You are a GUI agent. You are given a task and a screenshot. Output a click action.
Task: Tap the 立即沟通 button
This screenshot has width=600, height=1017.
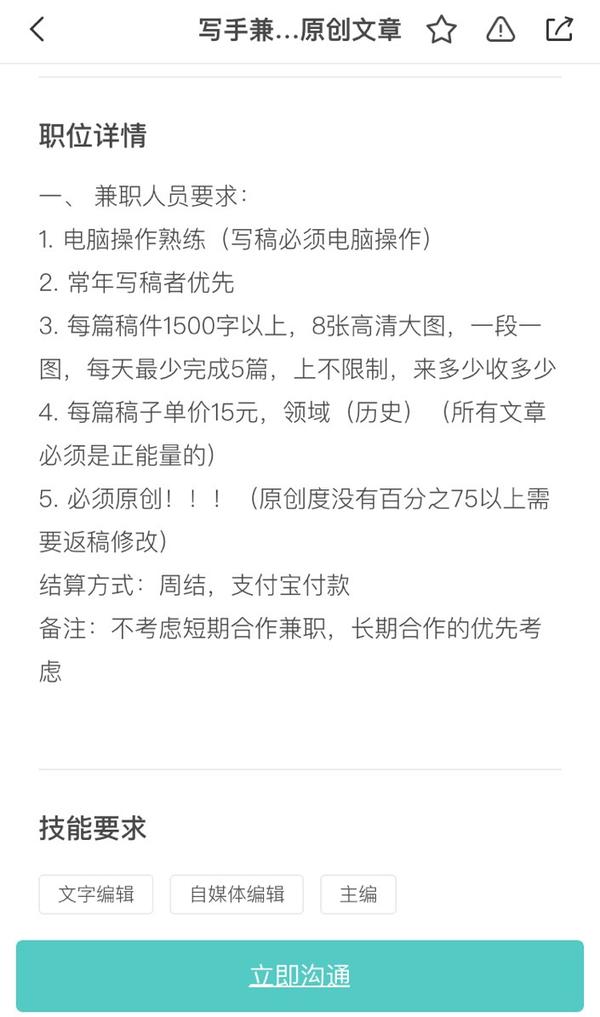pos(299,976)
